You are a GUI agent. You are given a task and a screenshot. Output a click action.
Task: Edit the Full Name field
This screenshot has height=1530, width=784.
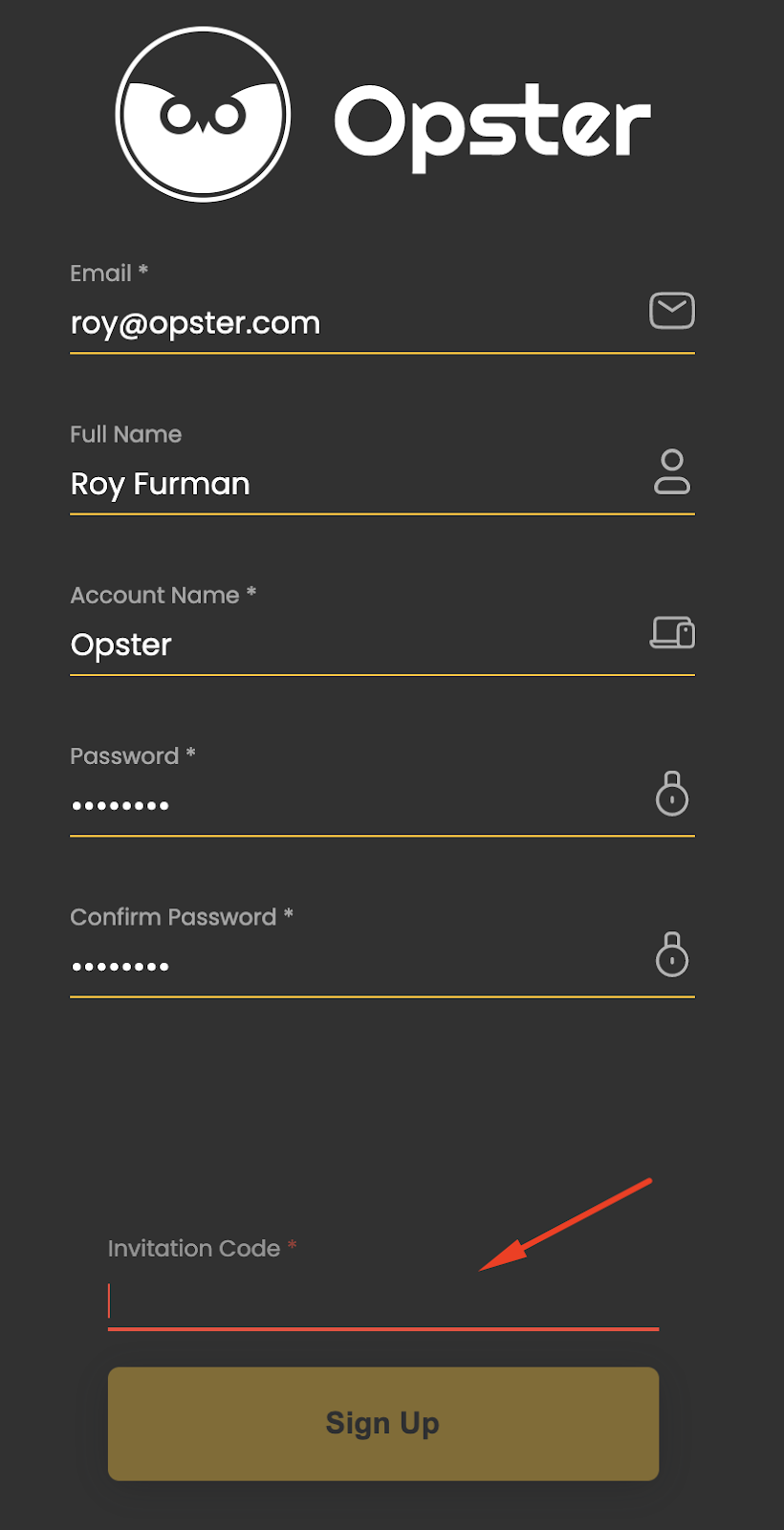(x=354, y=484)
